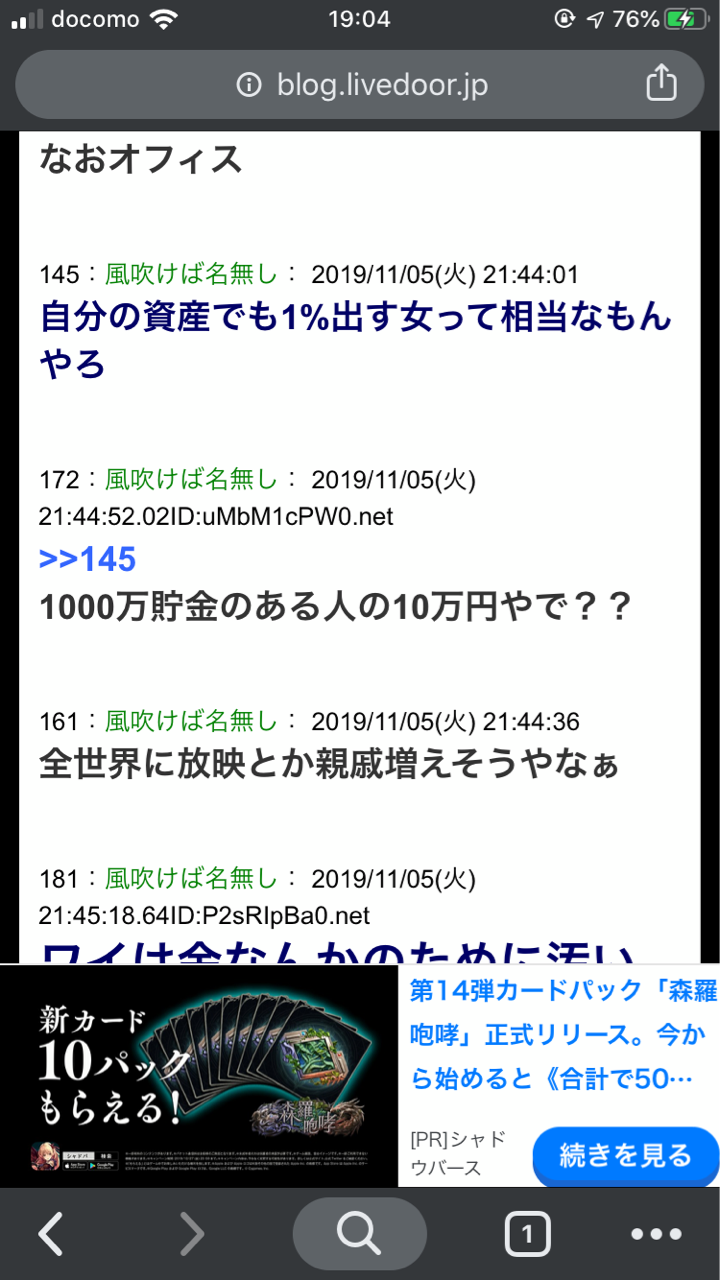Open the Shadowverse card pack ad banner
The height and width of the screenshot is (1280, 720).
tap(200, 1076)
